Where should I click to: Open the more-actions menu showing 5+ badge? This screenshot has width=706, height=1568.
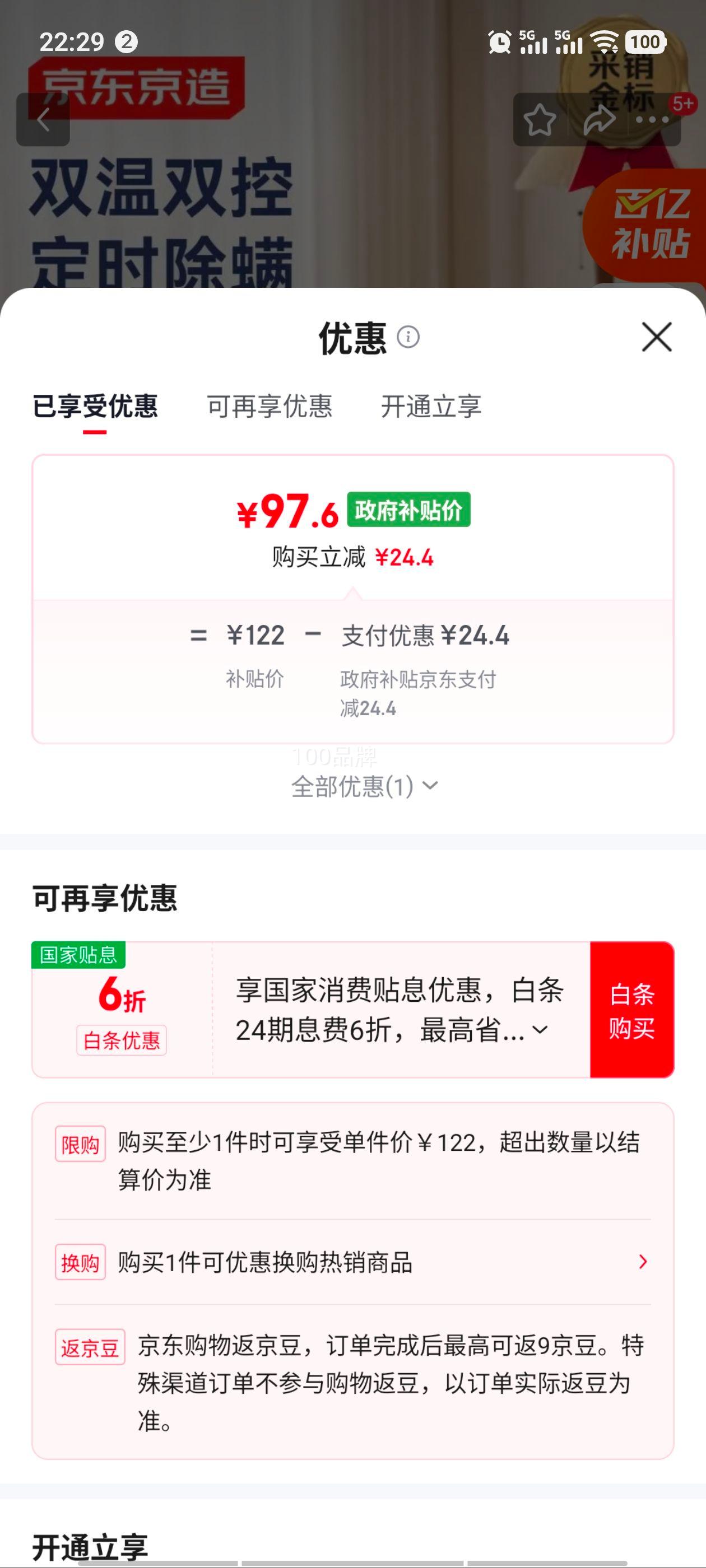click(x=653, y=122)
